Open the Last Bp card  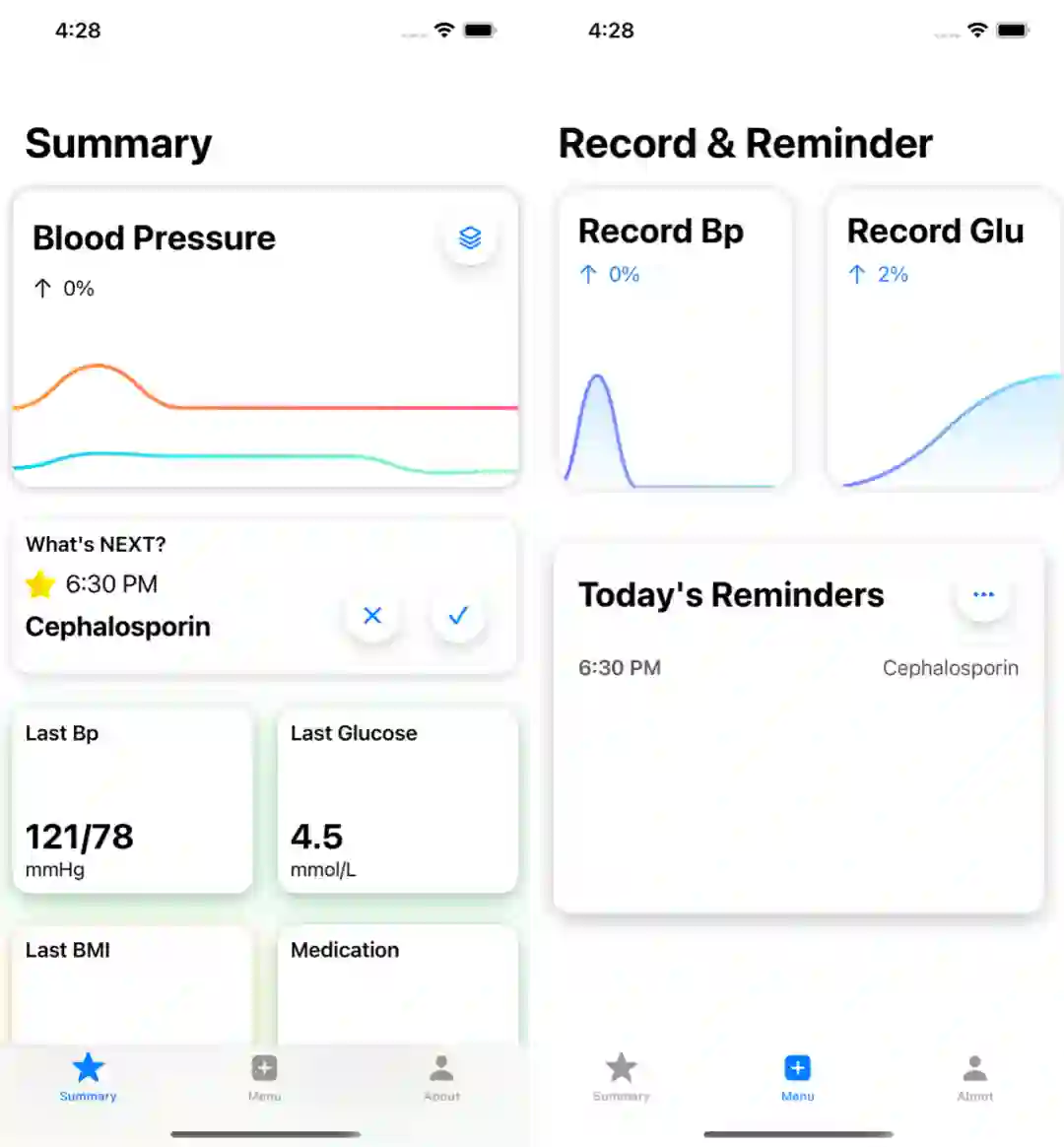point(132,800)
